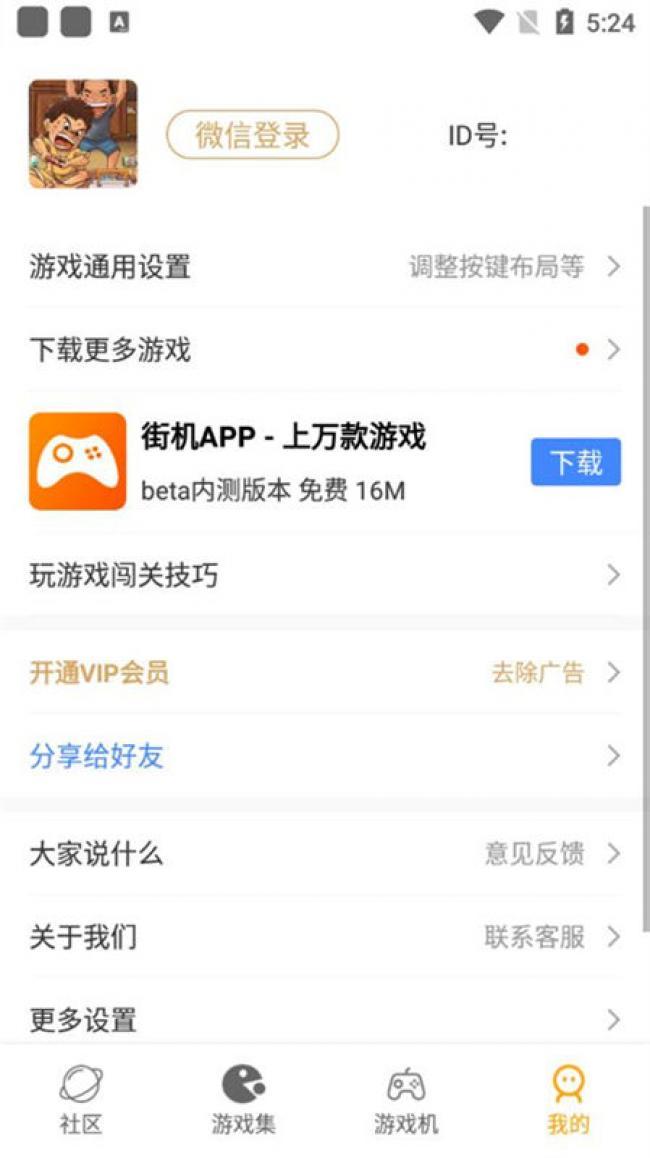Tap the 微信登录 button
650x1158 pixels.
pos(253,134)
